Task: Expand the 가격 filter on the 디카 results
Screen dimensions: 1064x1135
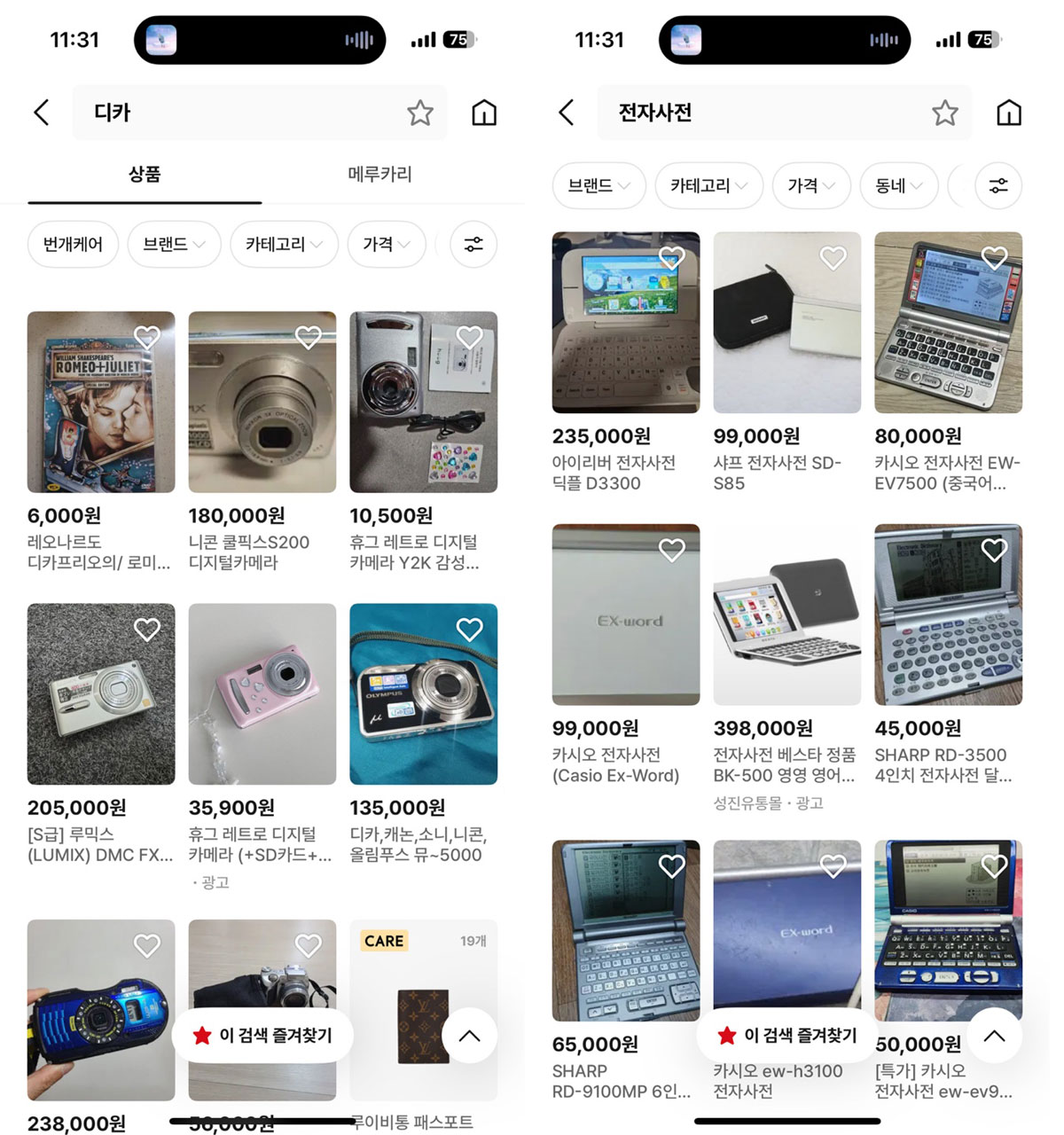Action: 386,244
